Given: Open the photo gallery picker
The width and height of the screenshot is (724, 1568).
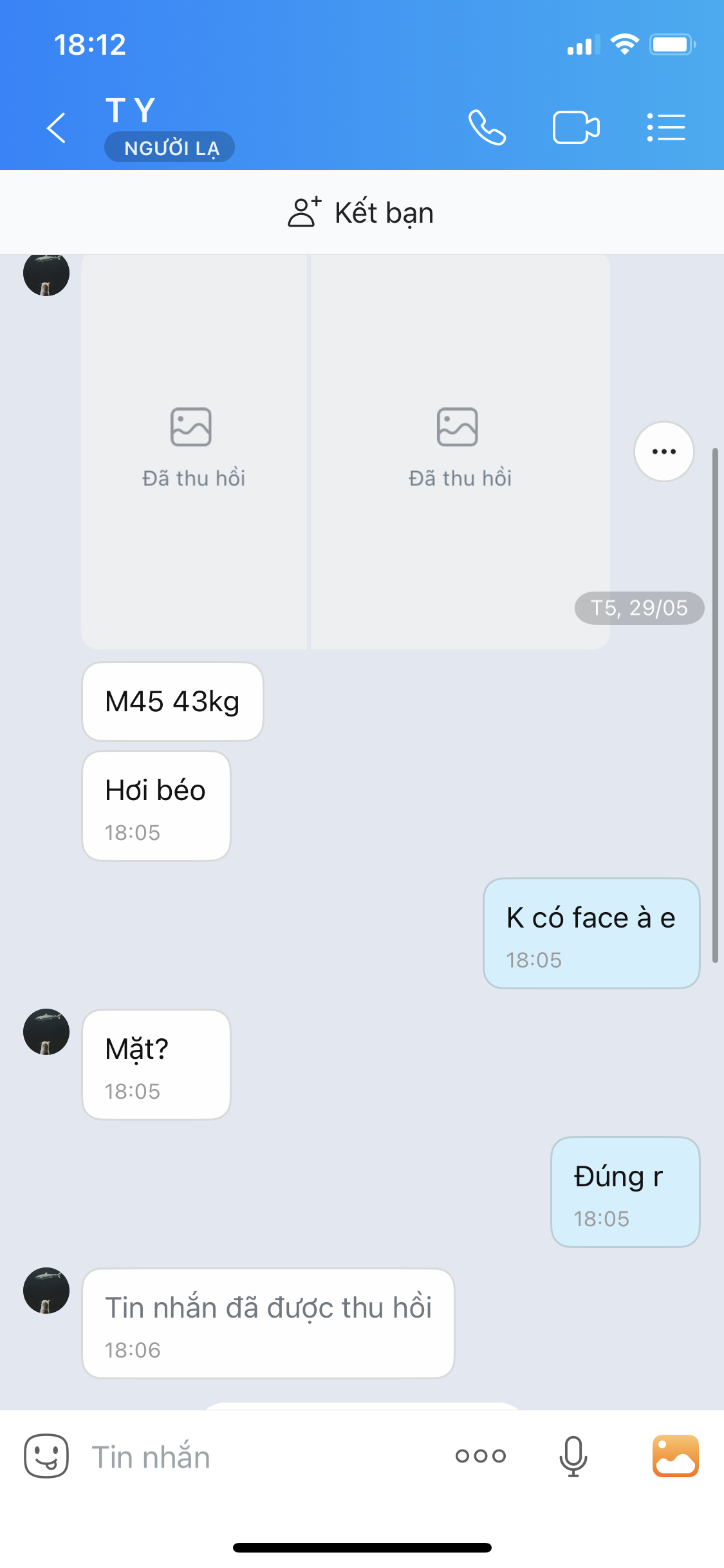Looking at the screenshot, I should pos(675,1456).
